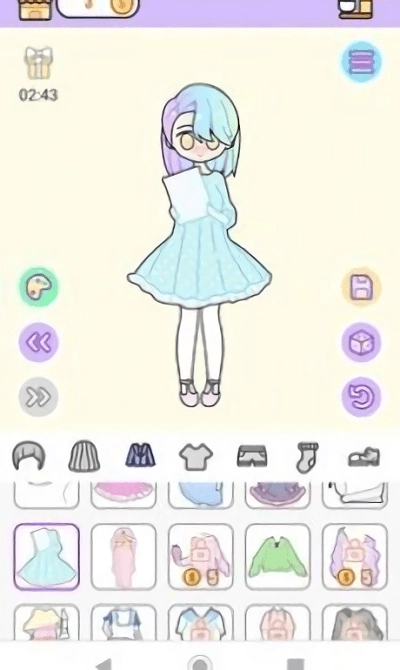Viewport: 400px width, 670px height.
Task: Go to the Android home screen
Action: point(200,663)
